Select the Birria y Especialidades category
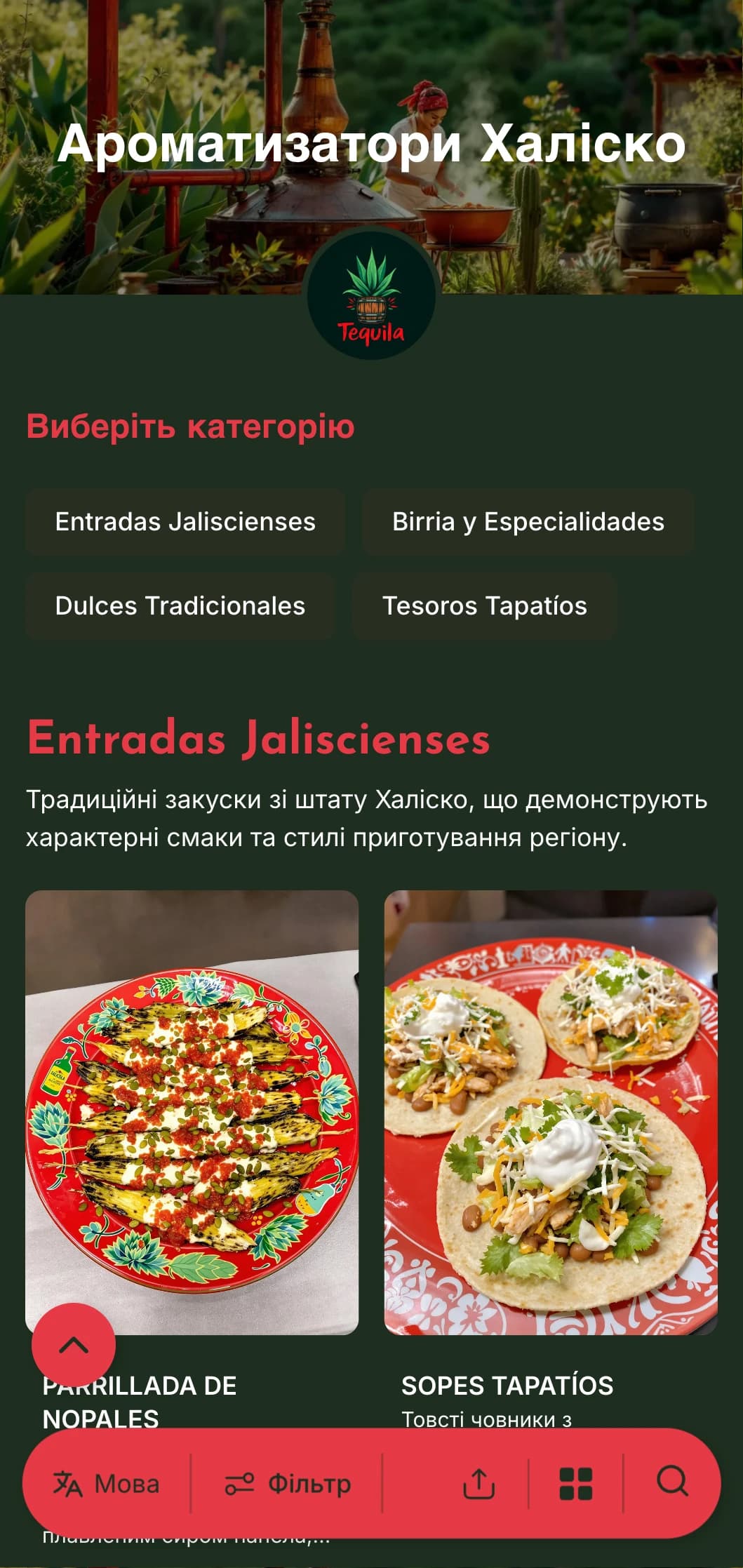The height and width of the screenshot is (1568, 743). [528, 522]
